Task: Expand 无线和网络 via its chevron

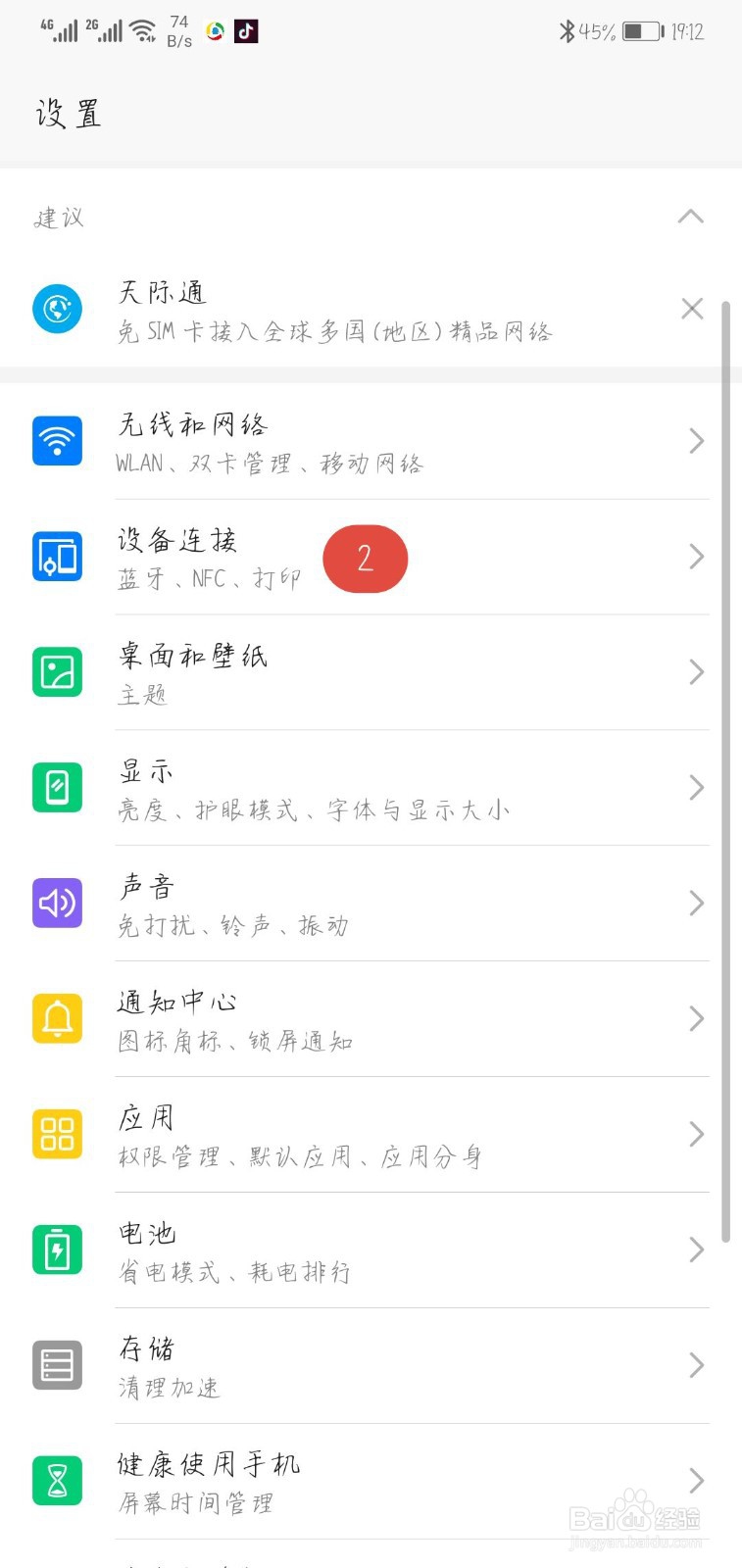Action: click(x=697, y=440)
